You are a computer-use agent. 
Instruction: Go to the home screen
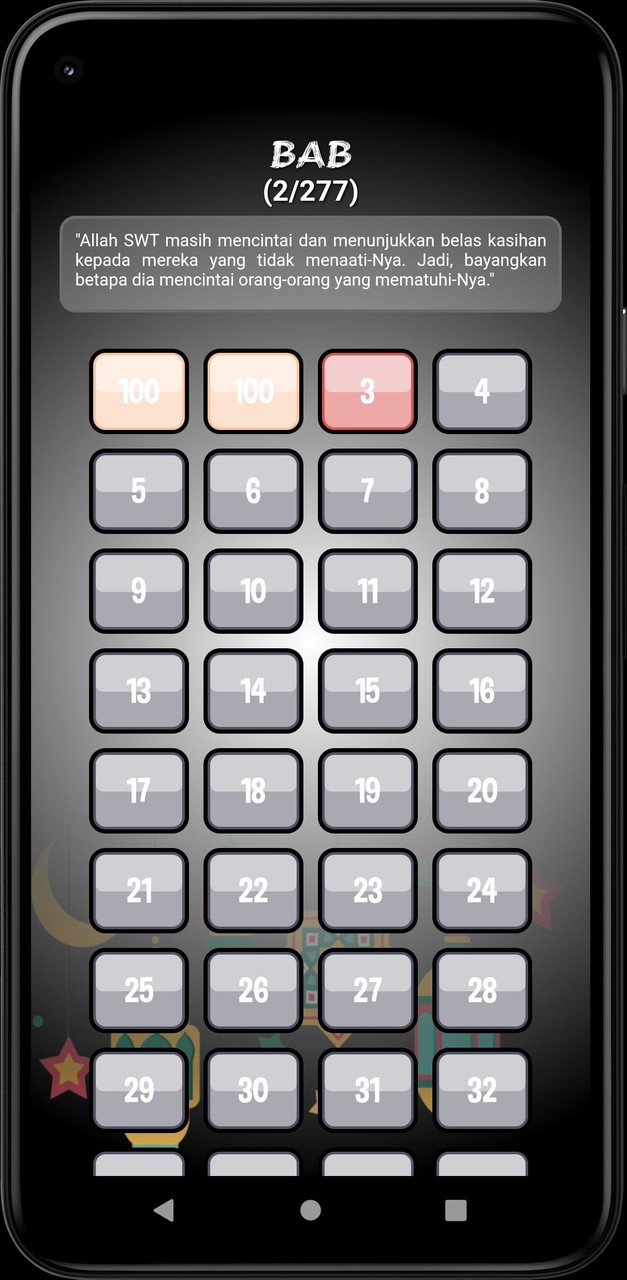tap(311, 1210)
